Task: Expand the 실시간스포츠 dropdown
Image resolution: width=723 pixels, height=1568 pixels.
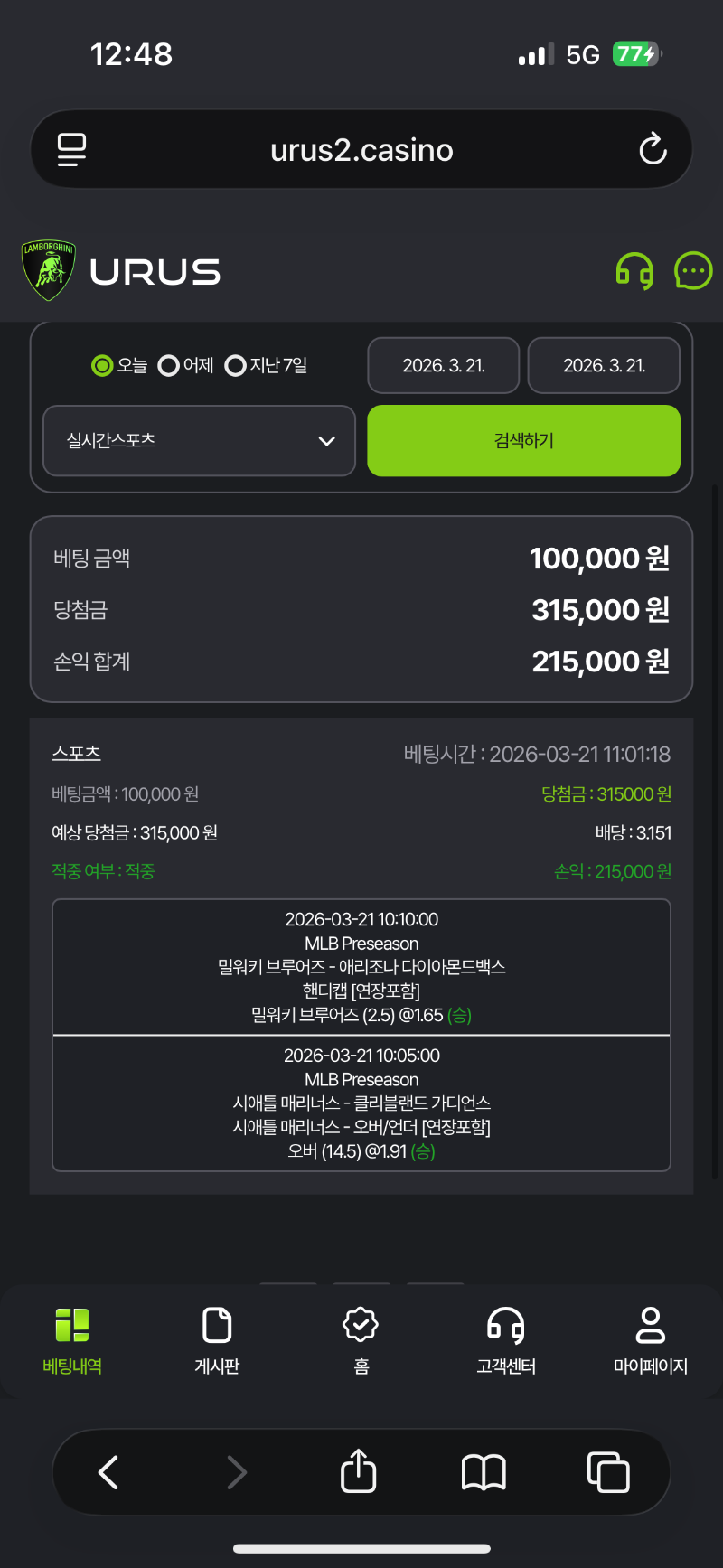Action: (199, 440)
